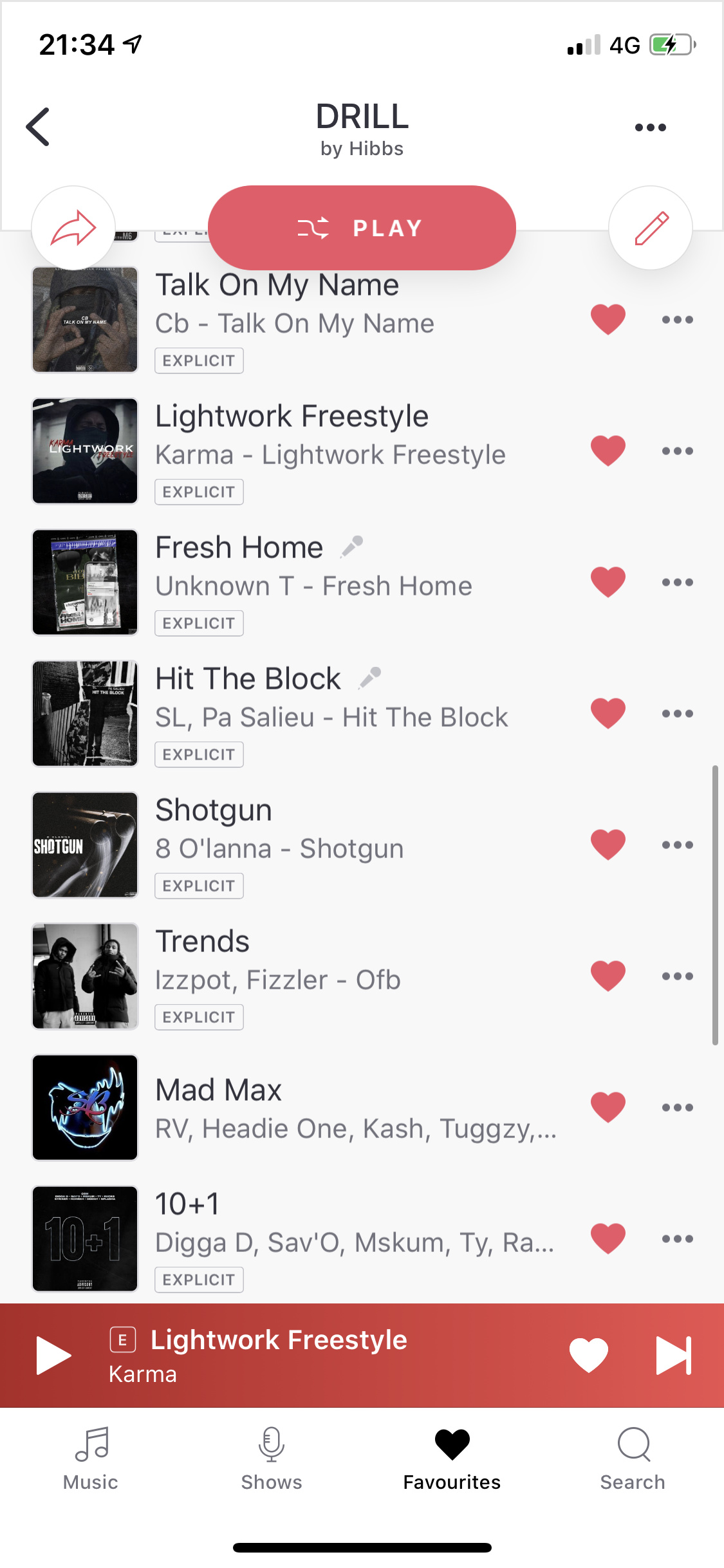Viewport: 724px width, 1568px height.
Task: Unlike the Fresh Home track
Action: pos(608,582)
